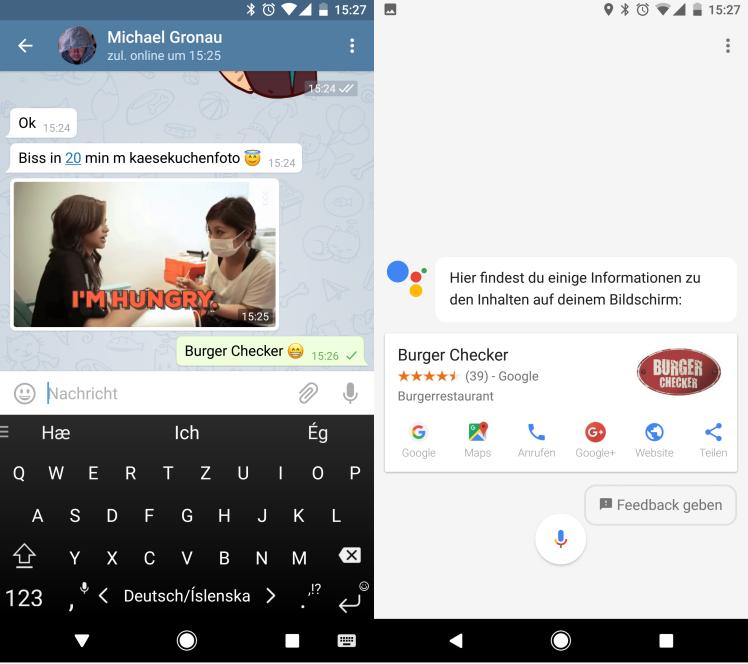Hit the backspace key on the keyboard
The image size is (748, 664).
pyautogui.click(x=349, y=555)
